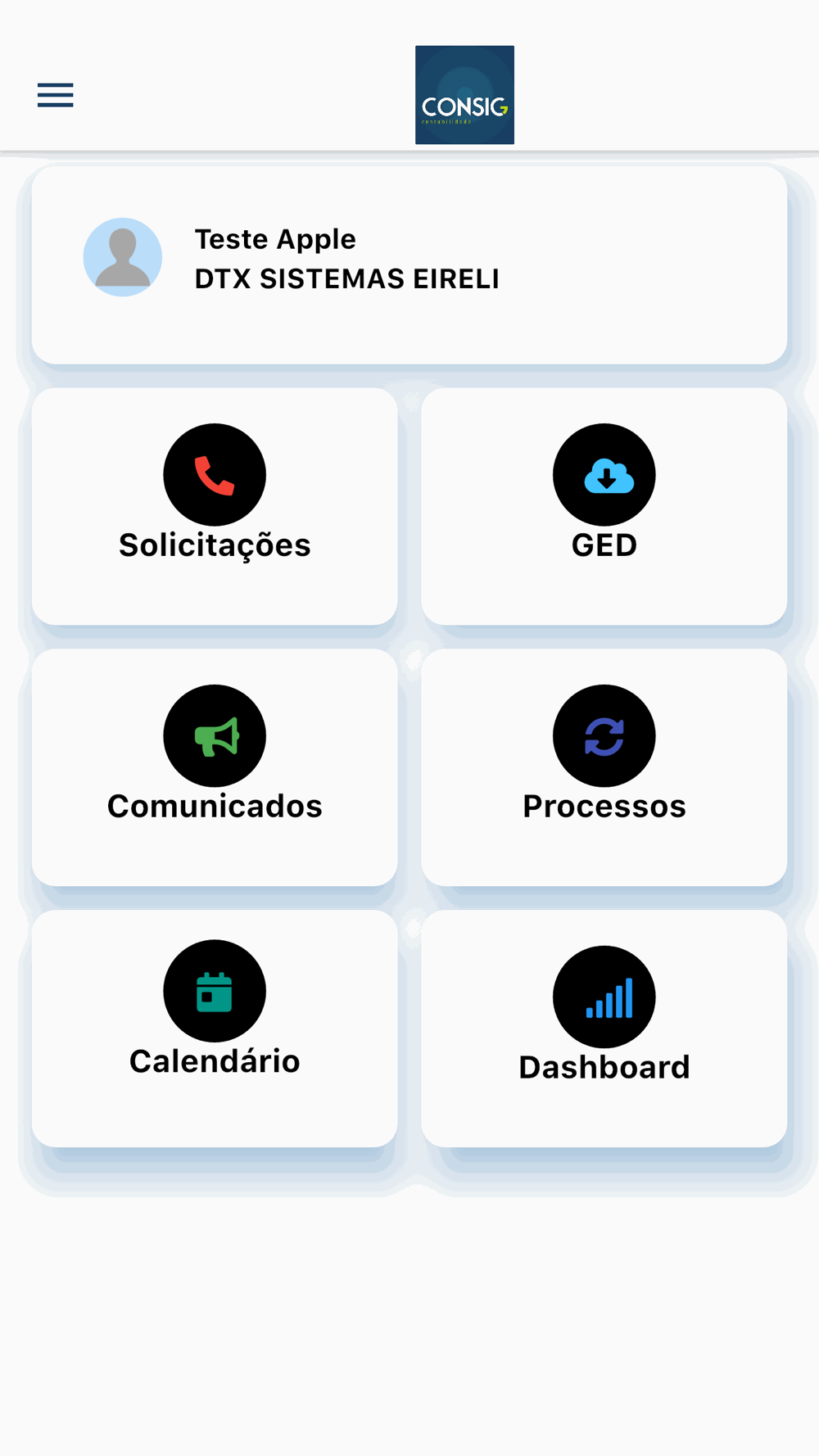Open the Solicitações tile
The image size is (819, 1456).
(215, 506)
